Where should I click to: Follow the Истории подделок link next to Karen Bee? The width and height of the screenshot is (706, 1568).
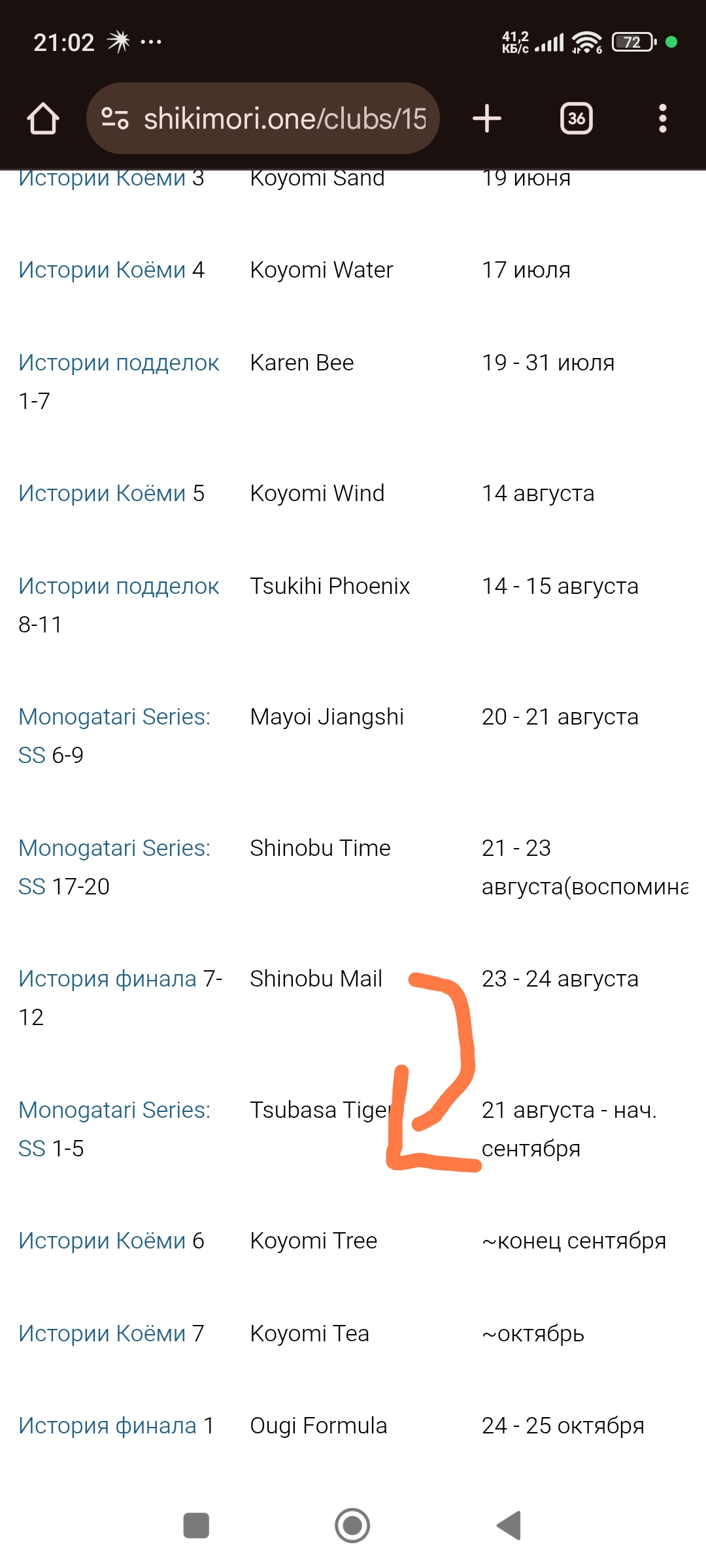pyautogui.click(x=119, y=363)
